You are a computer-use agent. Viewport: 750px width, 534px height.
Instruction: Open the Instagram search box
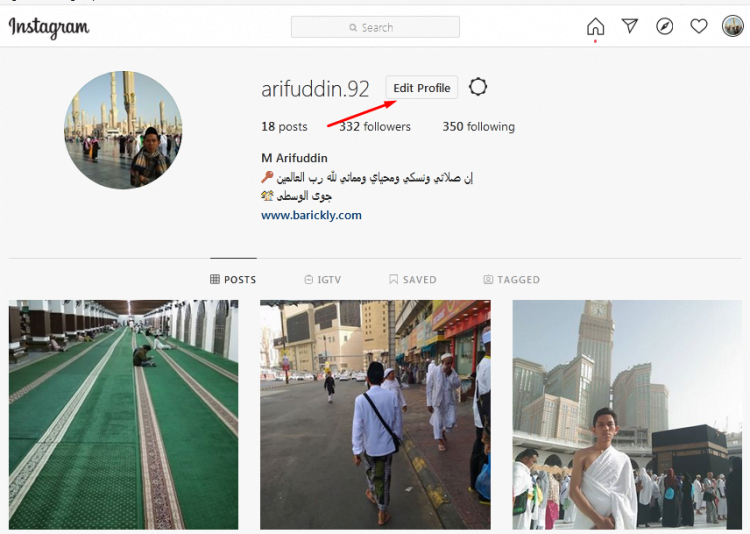[x=375, y=27]
